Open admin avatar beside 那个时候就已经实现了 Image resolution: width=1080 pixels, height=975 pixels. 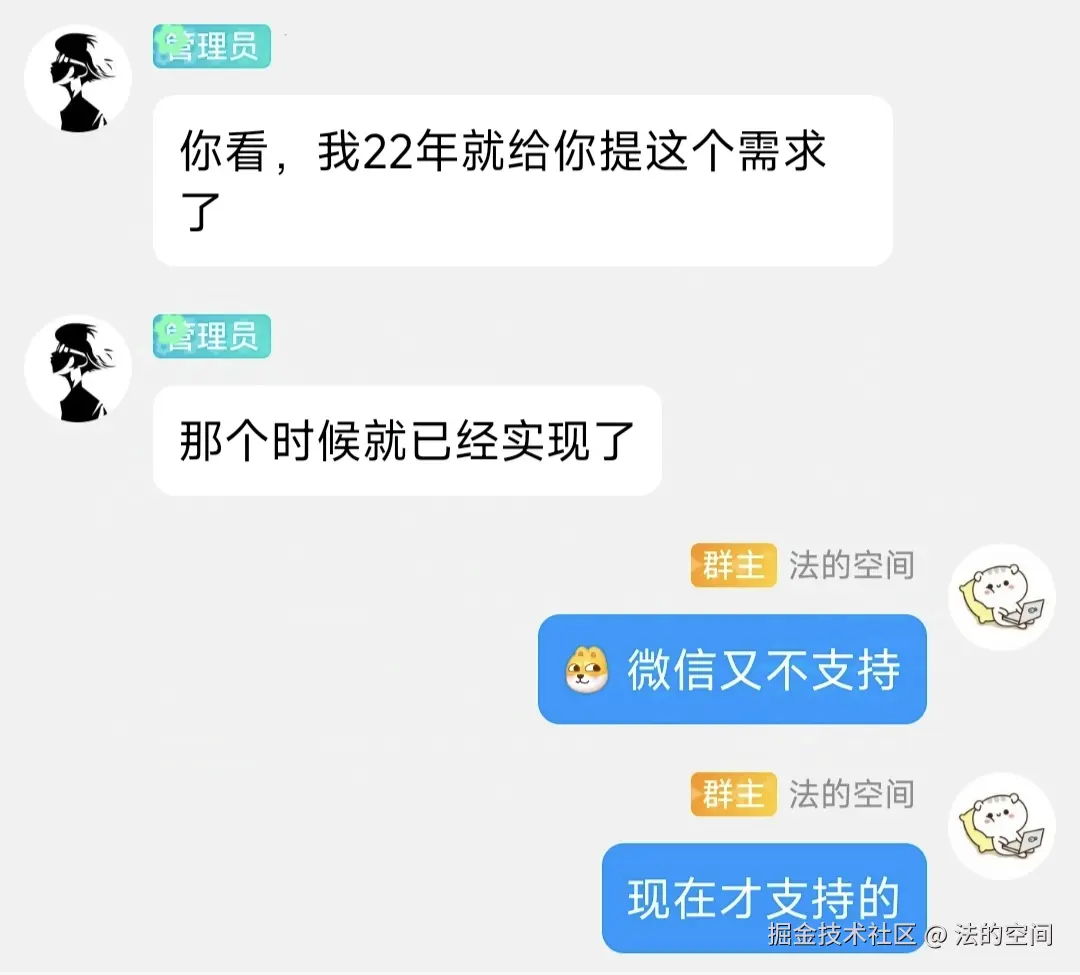(78, 369)
